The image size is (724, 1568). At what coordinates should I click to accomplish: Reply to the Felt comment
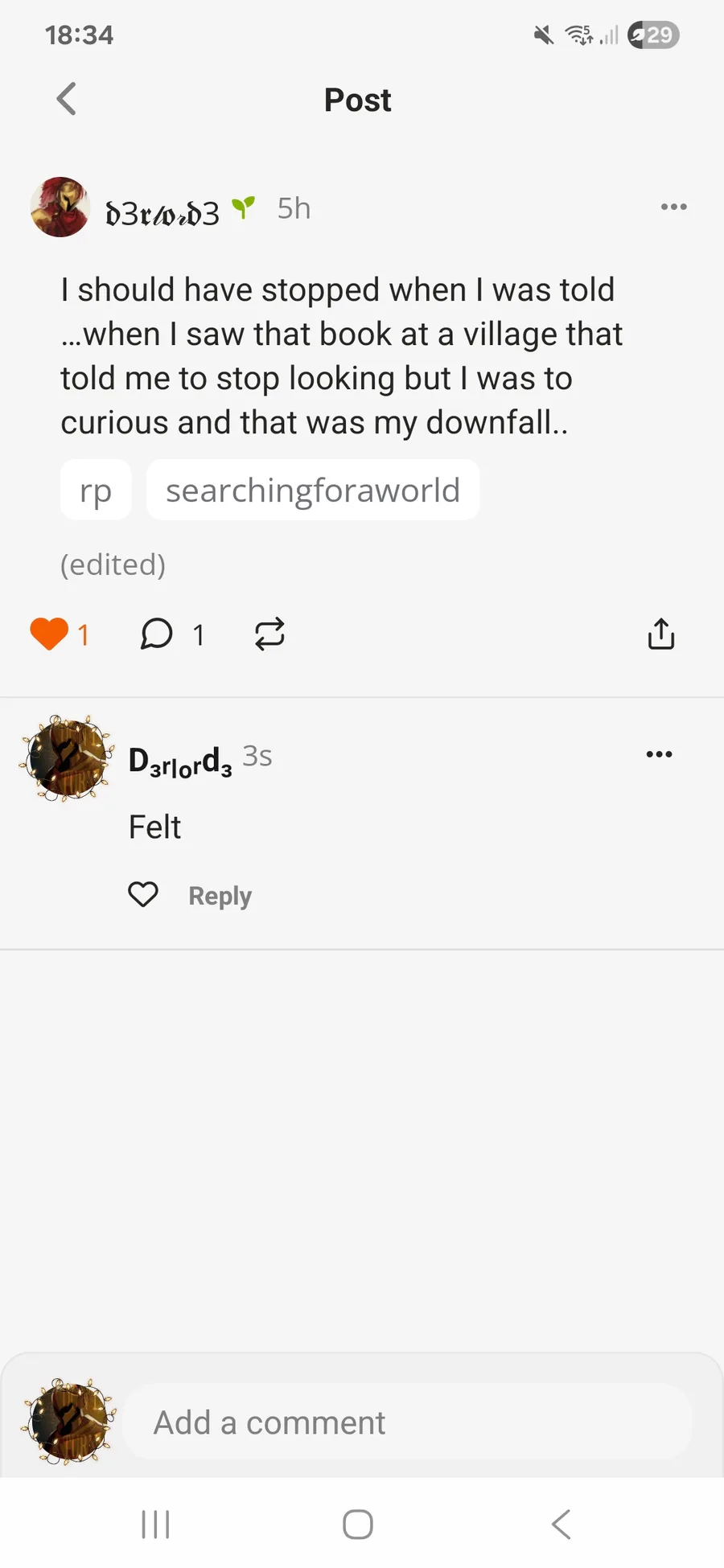[x=220, y=896]
